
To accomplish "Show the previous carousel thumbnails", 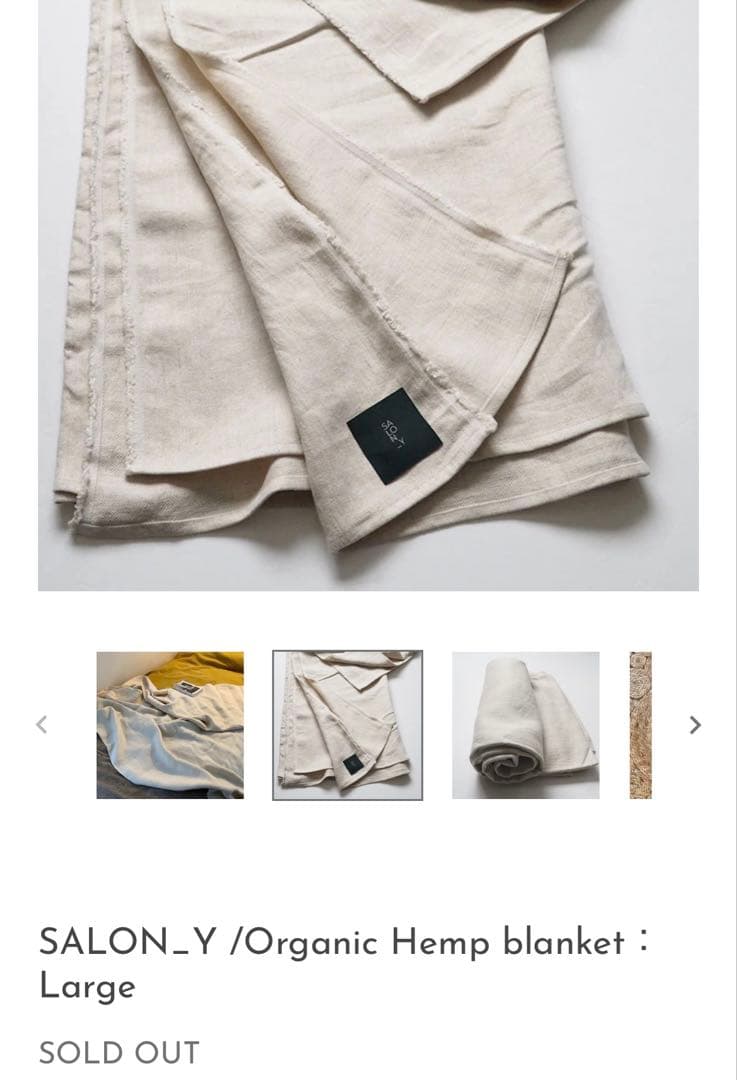I will pos(41,725).
